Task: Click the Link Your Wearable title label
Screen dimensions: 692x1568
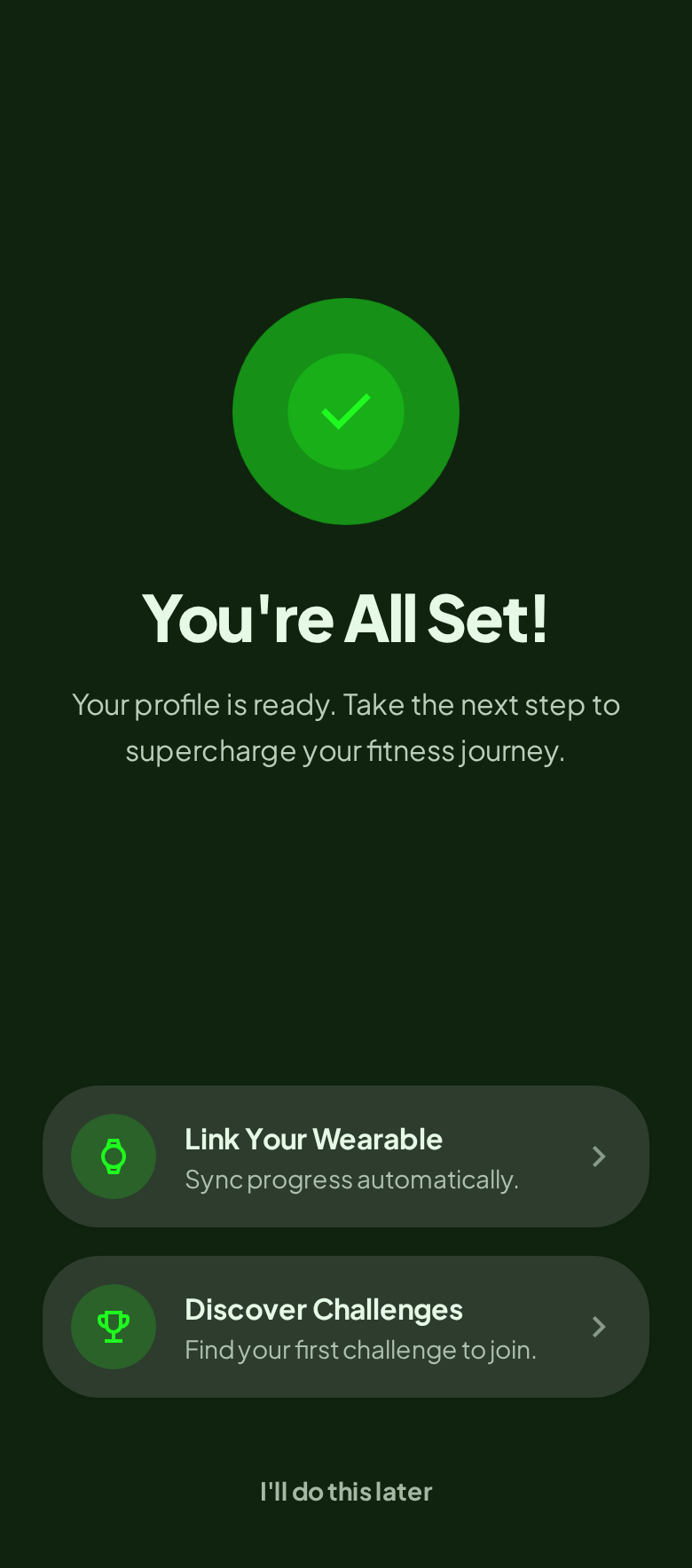Action: [x=313, y=1139]
